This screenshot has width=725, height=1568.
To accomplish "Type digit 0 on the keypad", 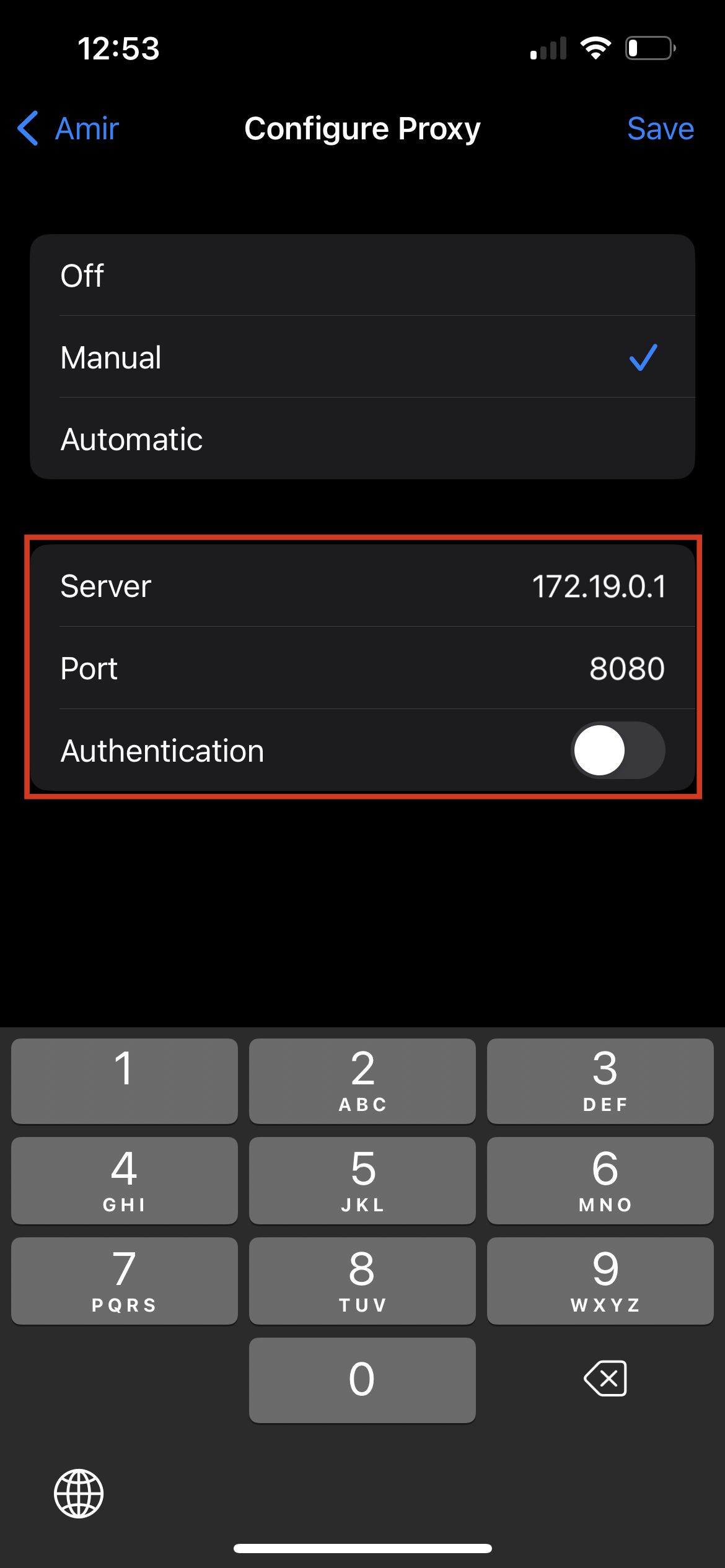I will [362, 1380].
